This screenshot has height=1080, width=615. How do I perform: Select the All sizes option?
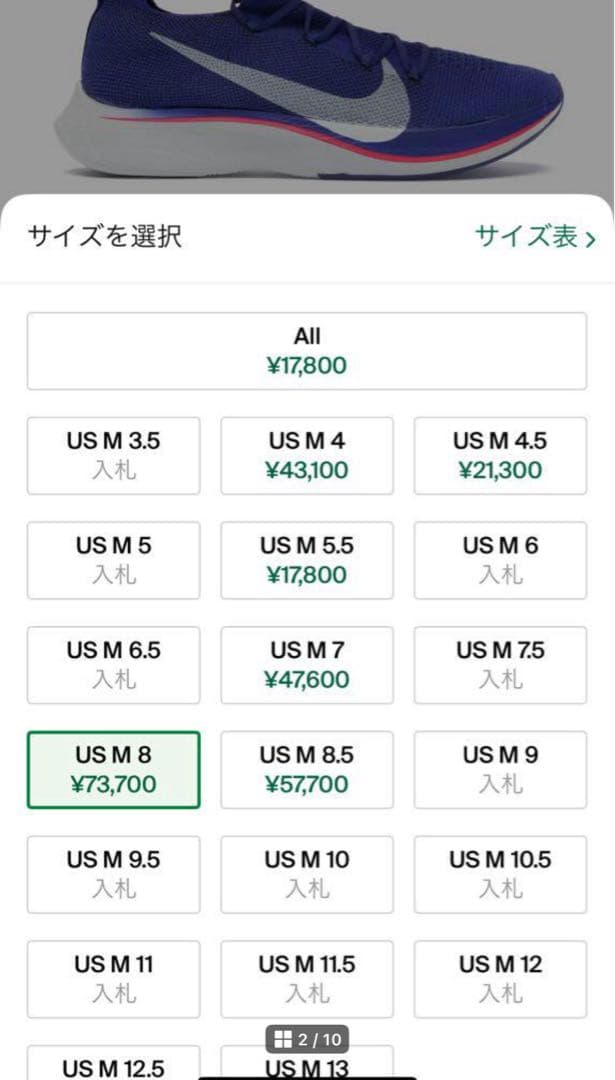pos(307,351)
